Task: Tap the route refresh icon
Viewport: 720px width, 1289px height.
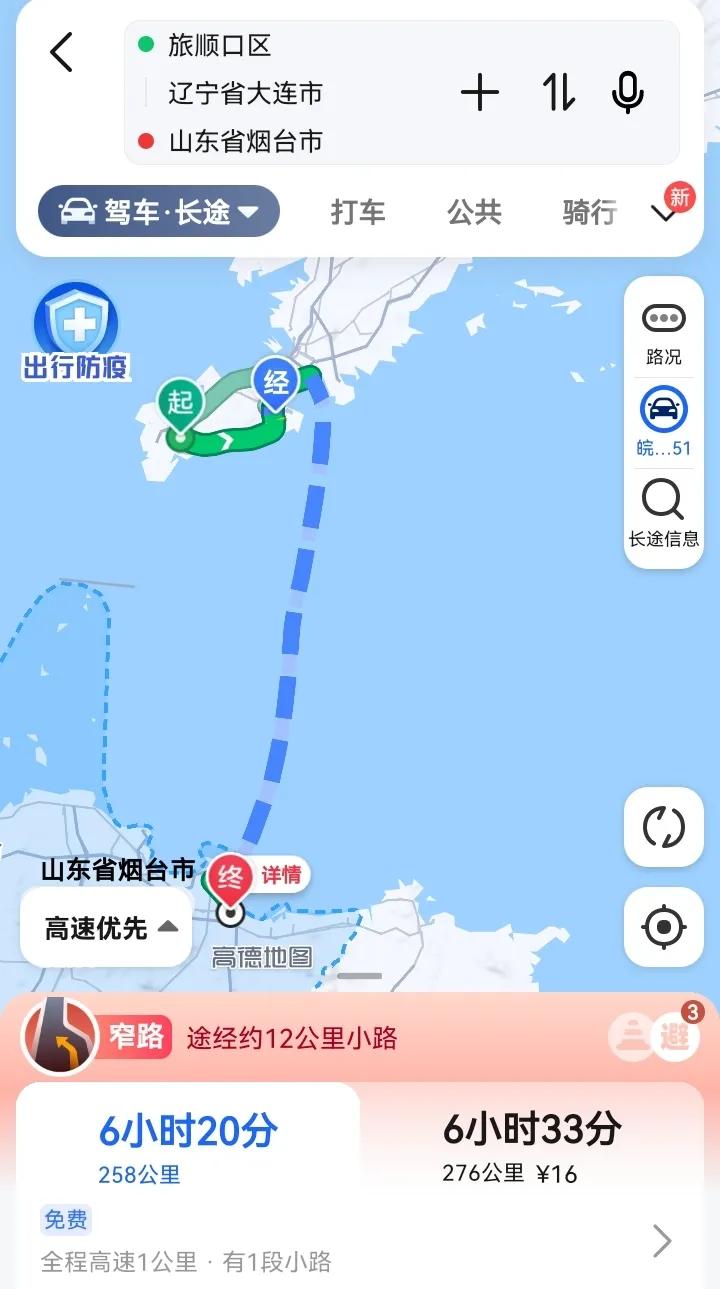Action: [x=663, y=829]
